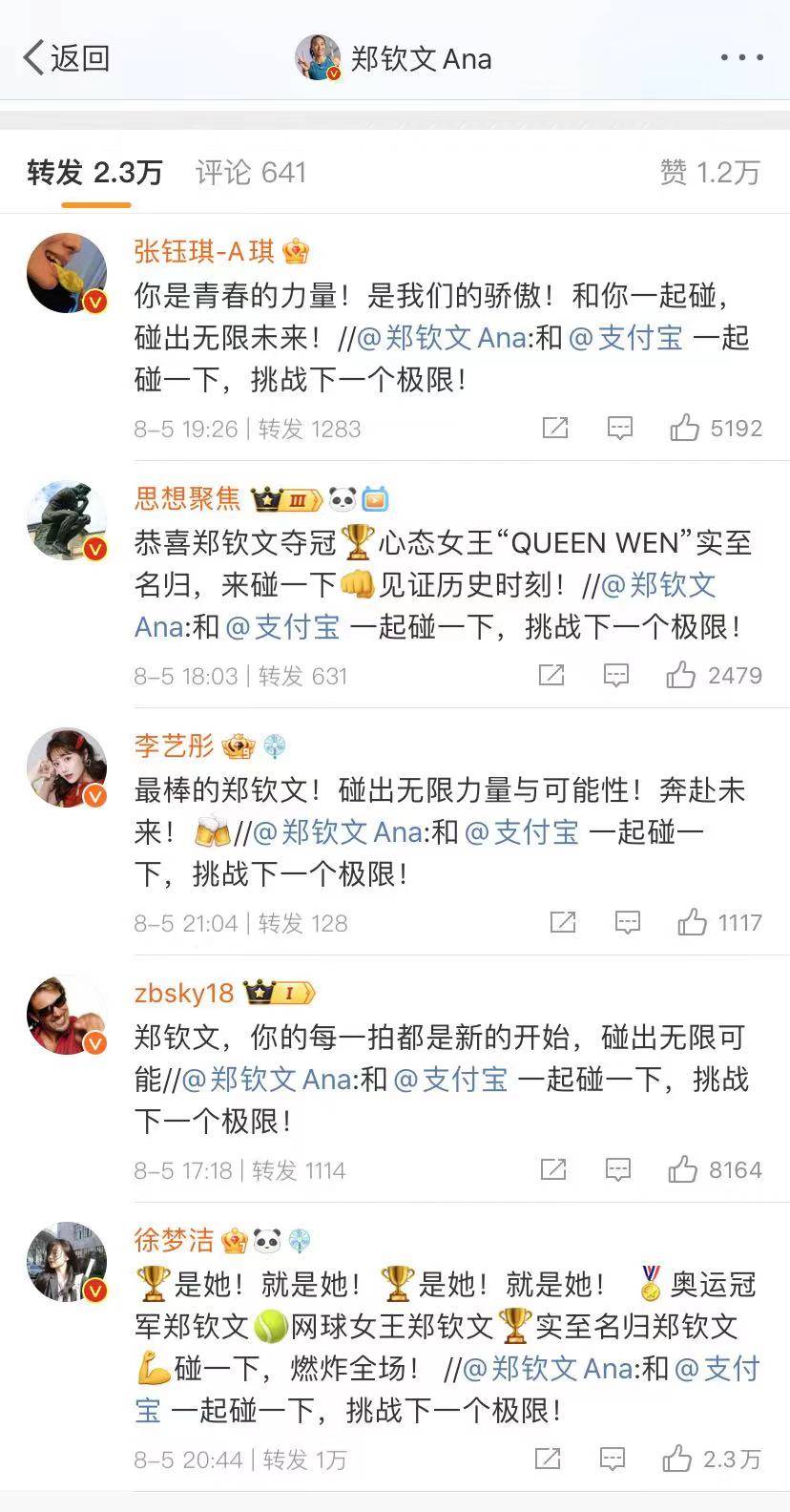Like zbsky18's repost

coord(682,1170)
